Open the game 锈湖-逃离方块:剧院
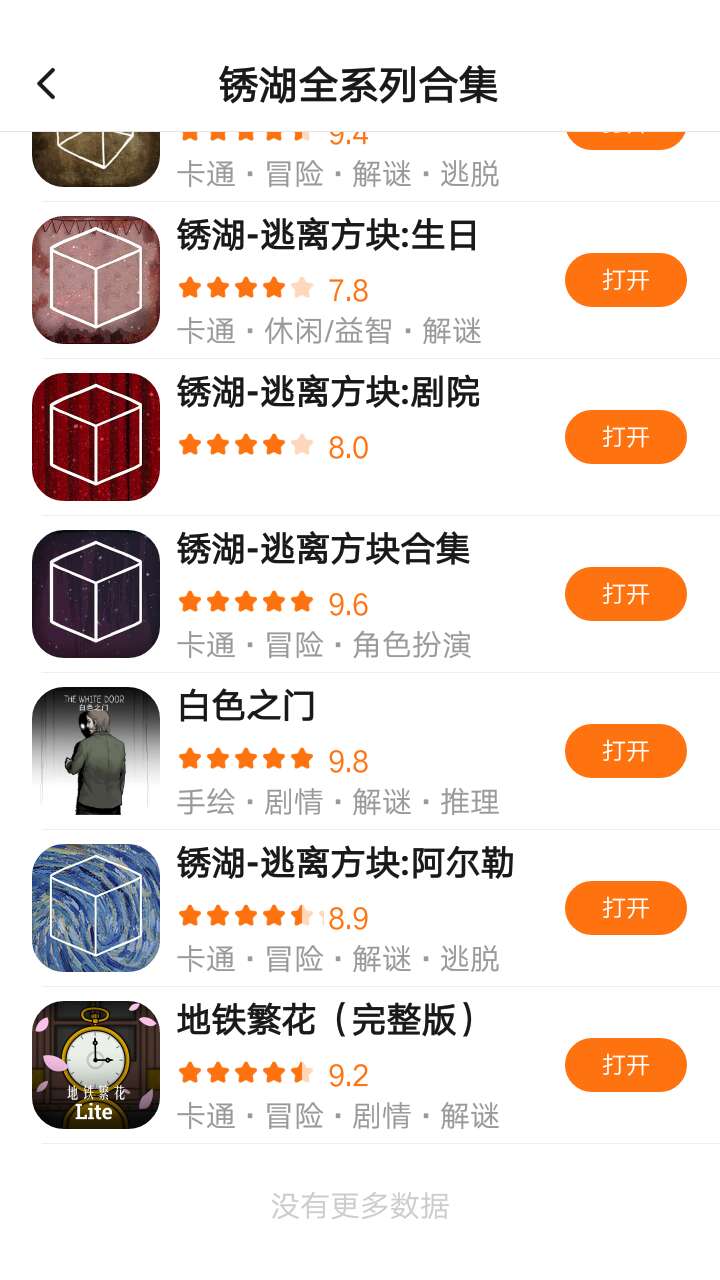This screenshot has height=1280, width=720. click(x=625, y=437)
